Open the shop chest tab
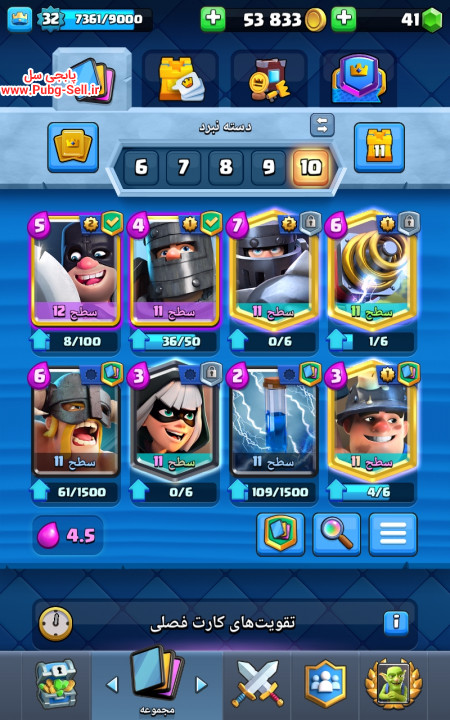 pyautogui.click(x=56, y=684)
